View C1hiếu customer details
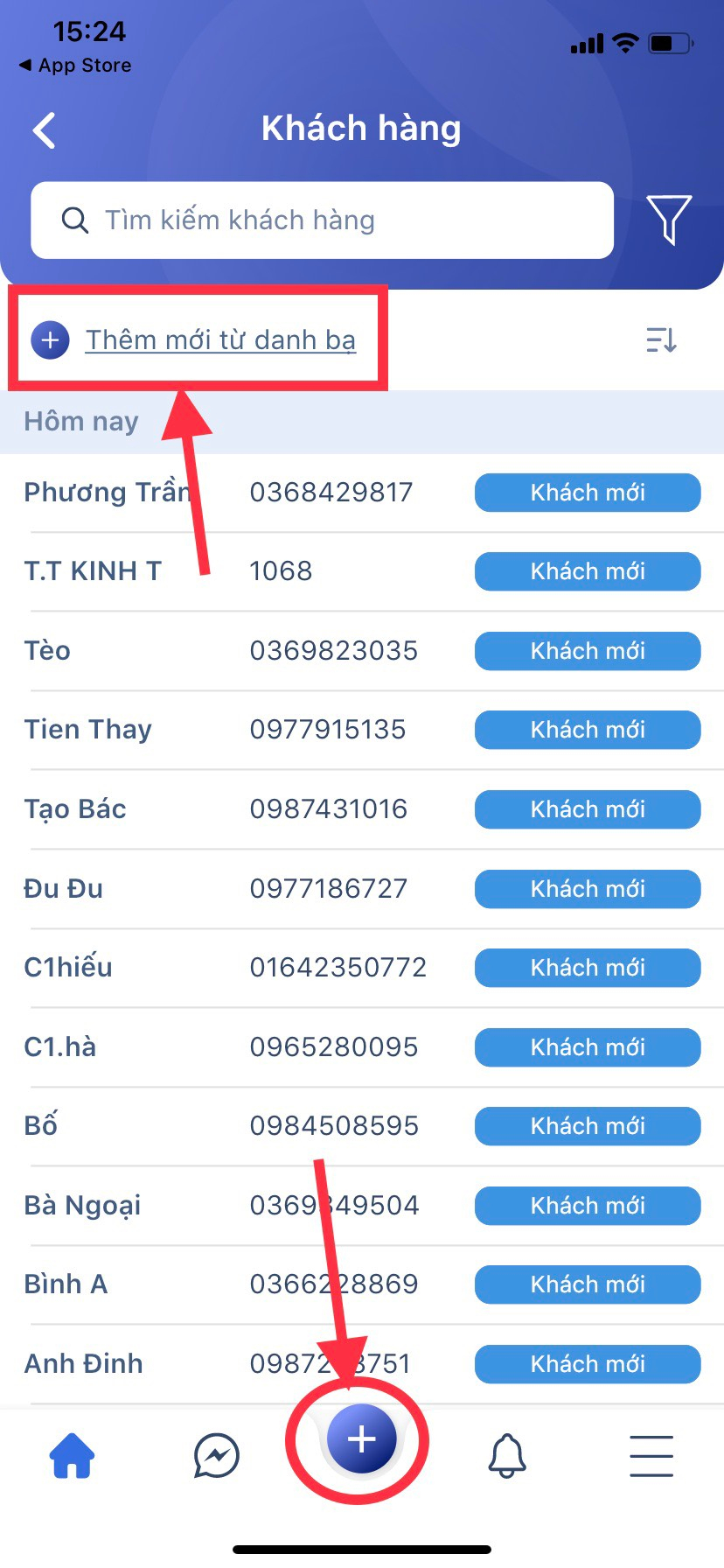 coord(362,968)
